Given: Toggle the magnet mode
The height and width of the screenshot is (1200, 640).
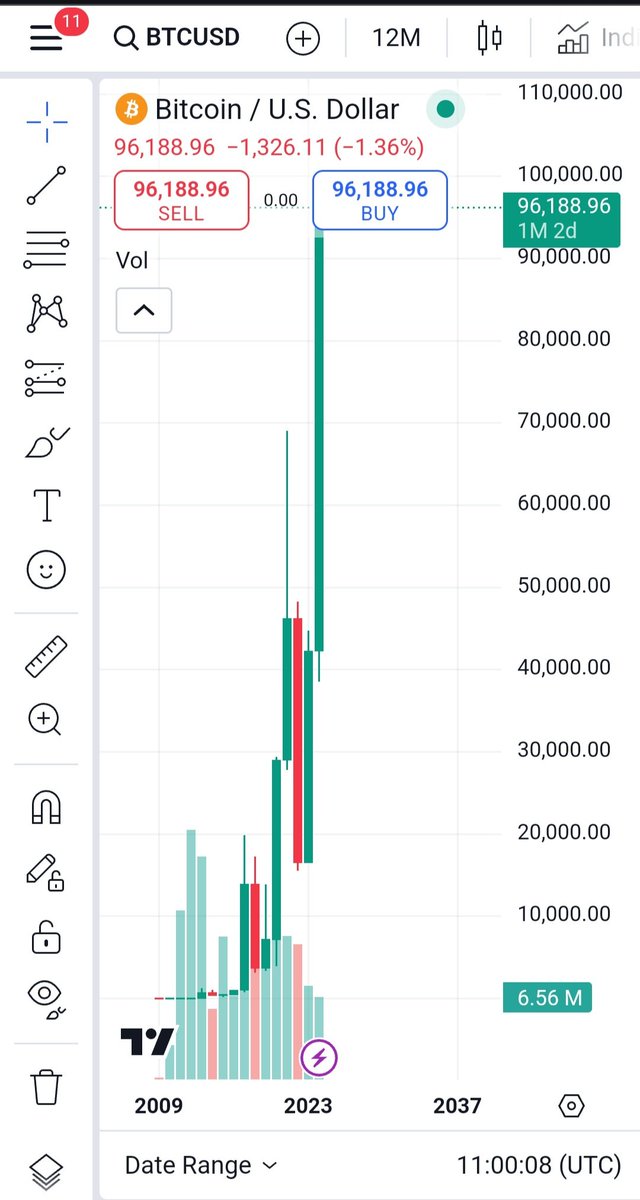Looking at the screenshot, I should [x=46, y=806].
